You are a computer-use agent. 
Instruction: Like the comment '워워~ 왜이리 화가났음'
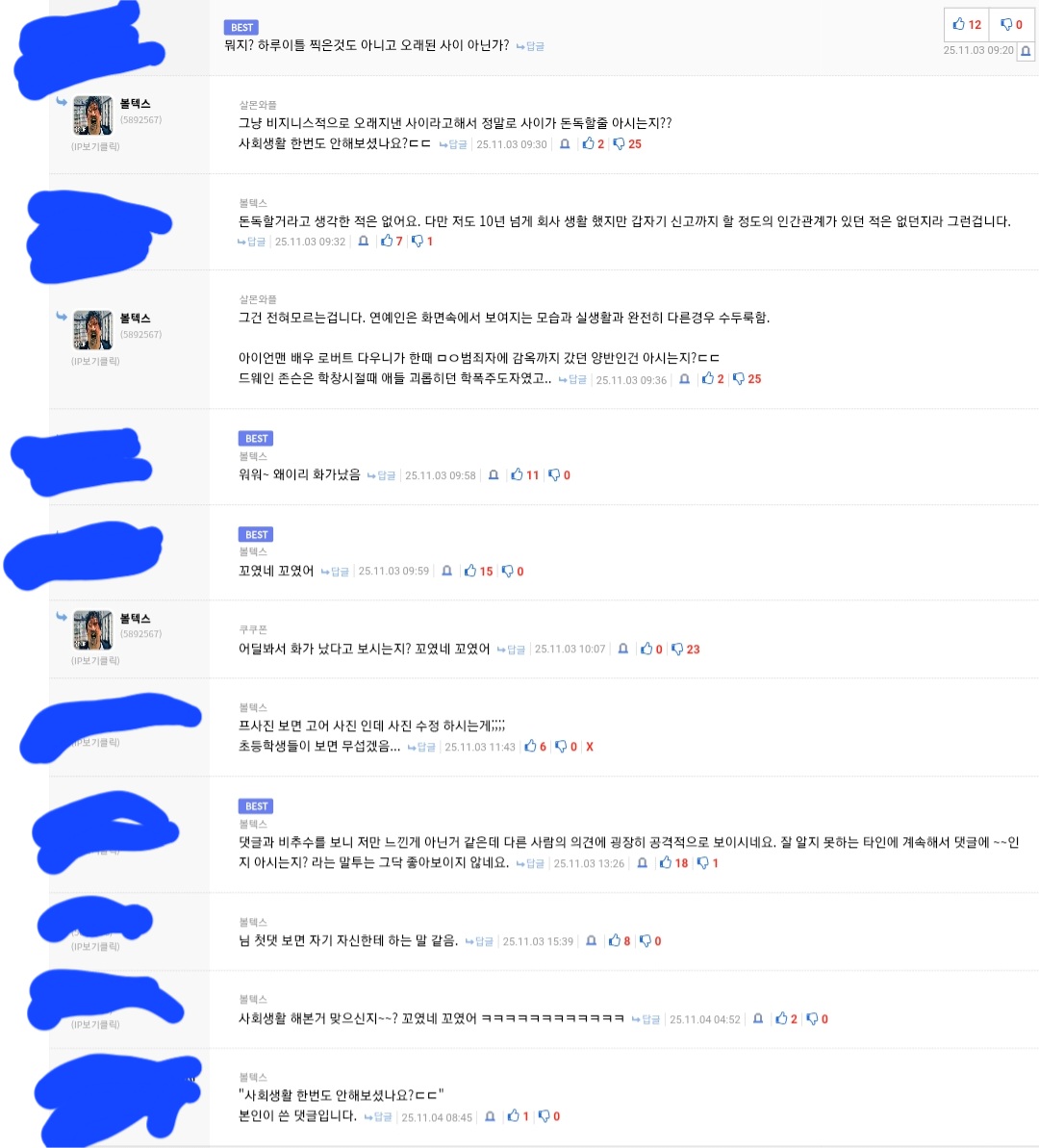(x=524, y=475)
